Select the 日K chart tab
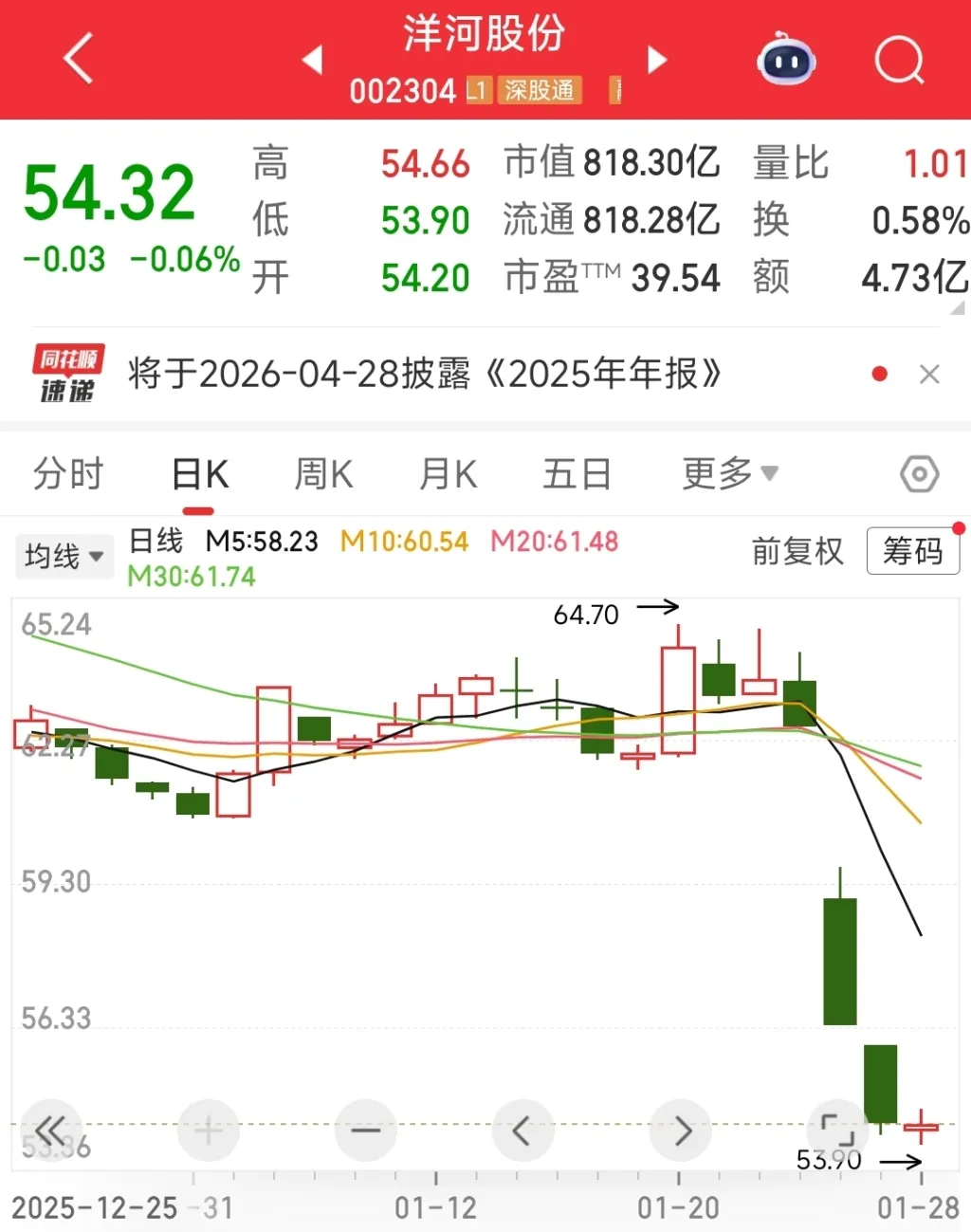This screenshot has width=971, height=1232. 200,473
